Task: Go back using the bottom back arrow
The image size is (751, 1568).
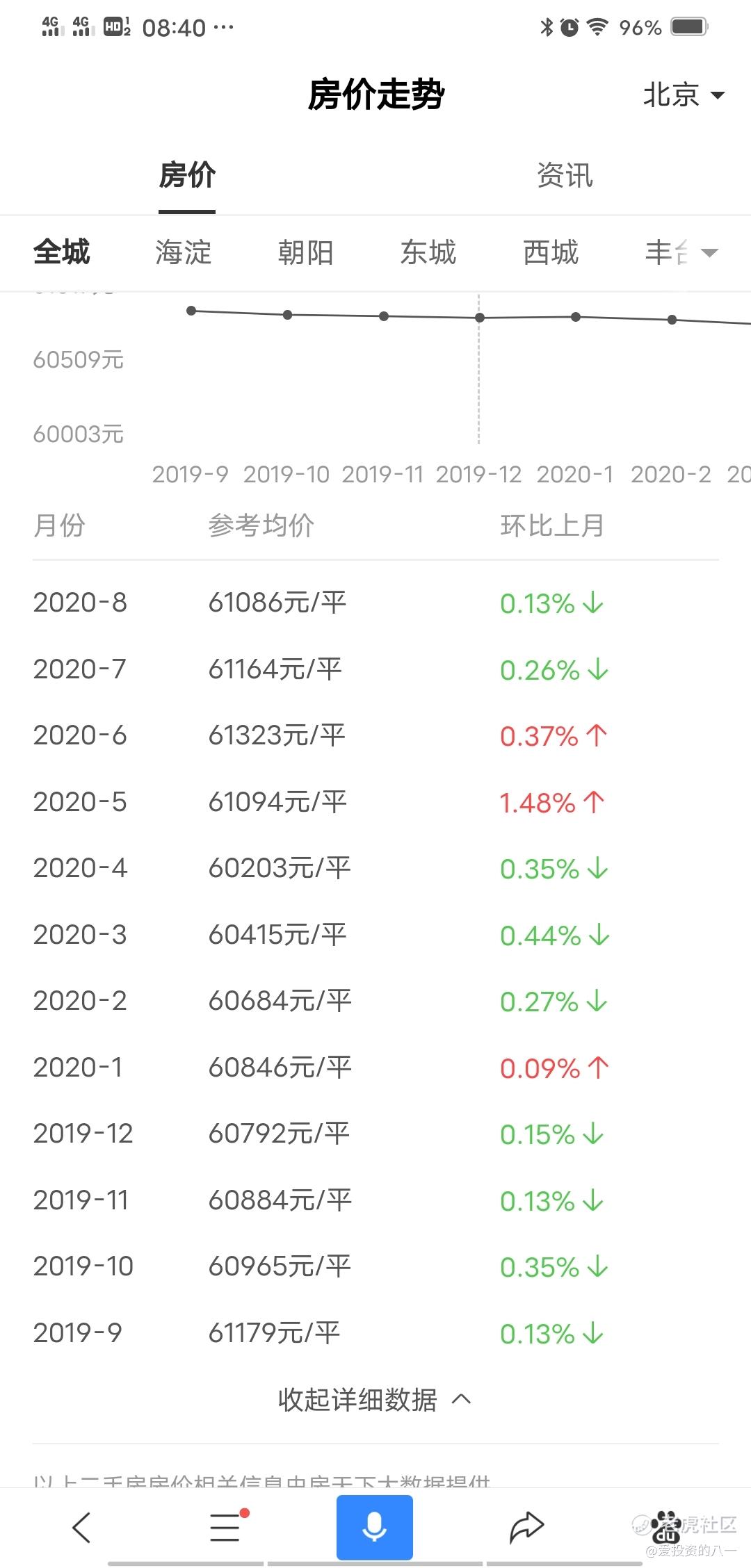Action: click(x=81, y=1528)
